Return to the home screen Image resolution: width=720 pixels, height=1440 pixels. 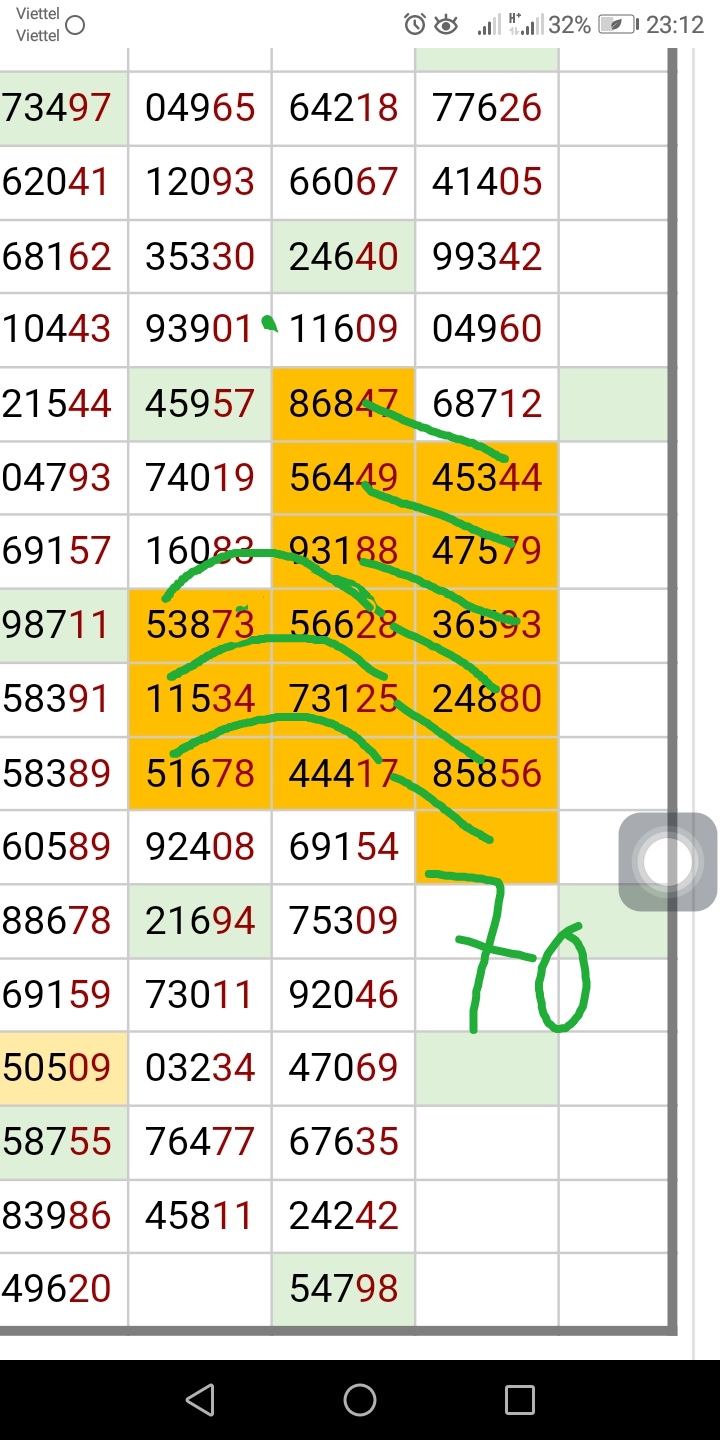(360, 1400)
